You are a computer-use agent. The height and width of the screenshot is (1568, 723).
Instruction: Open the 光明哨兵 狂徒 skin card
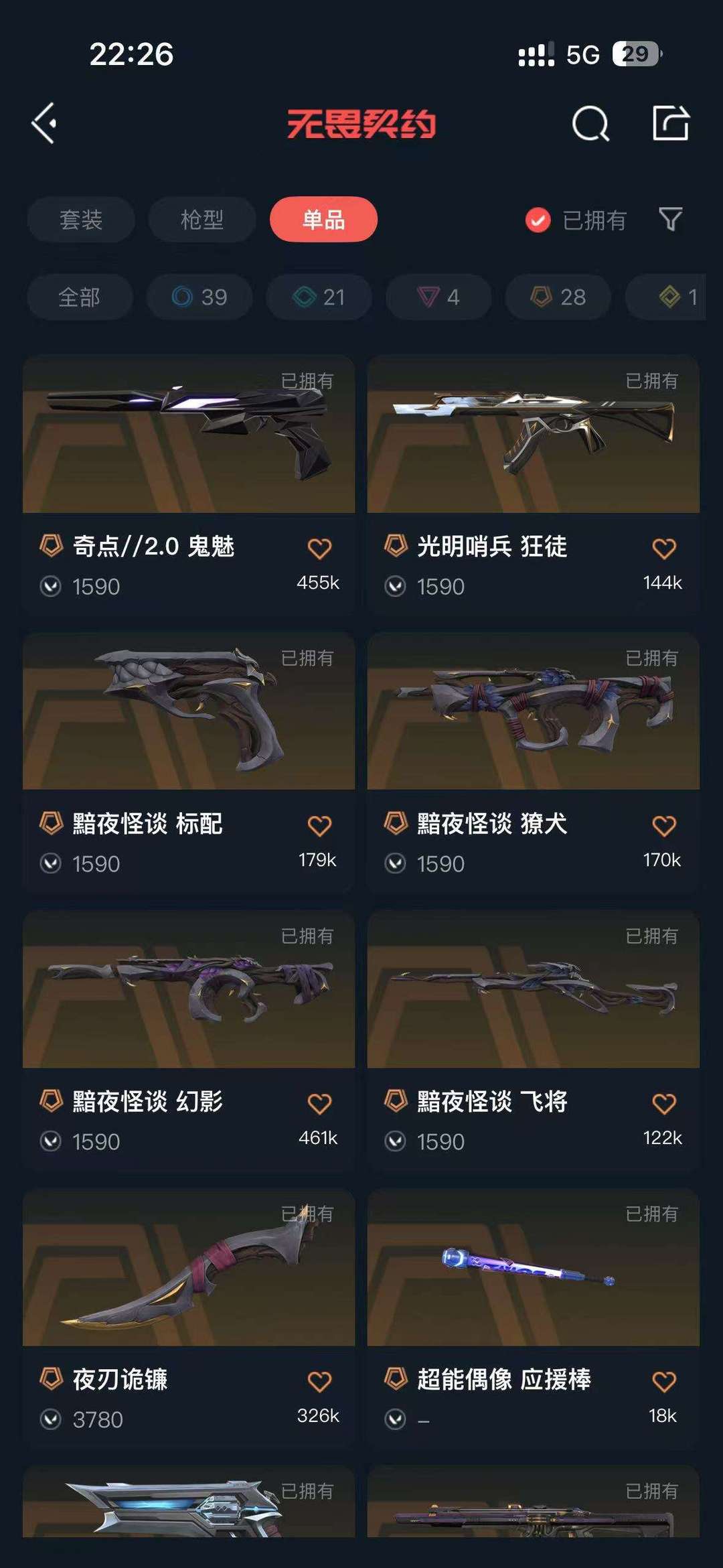534,483
